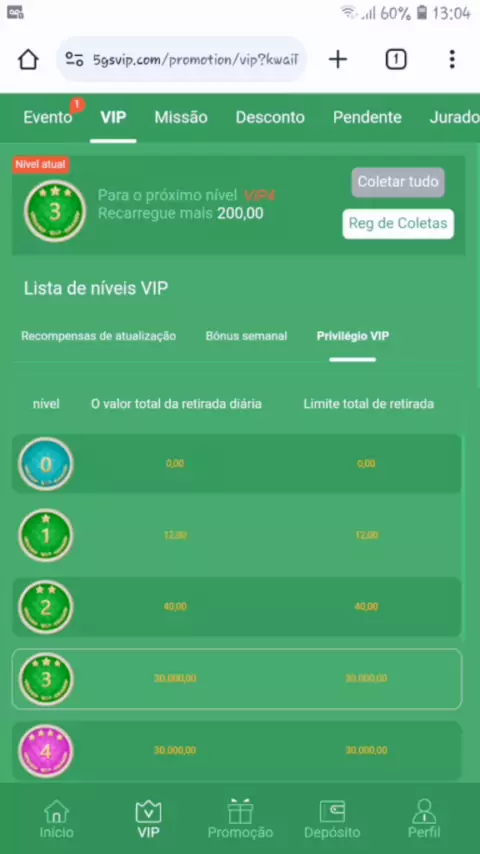Open Promoção in bottom navigation

pos(240,819)
